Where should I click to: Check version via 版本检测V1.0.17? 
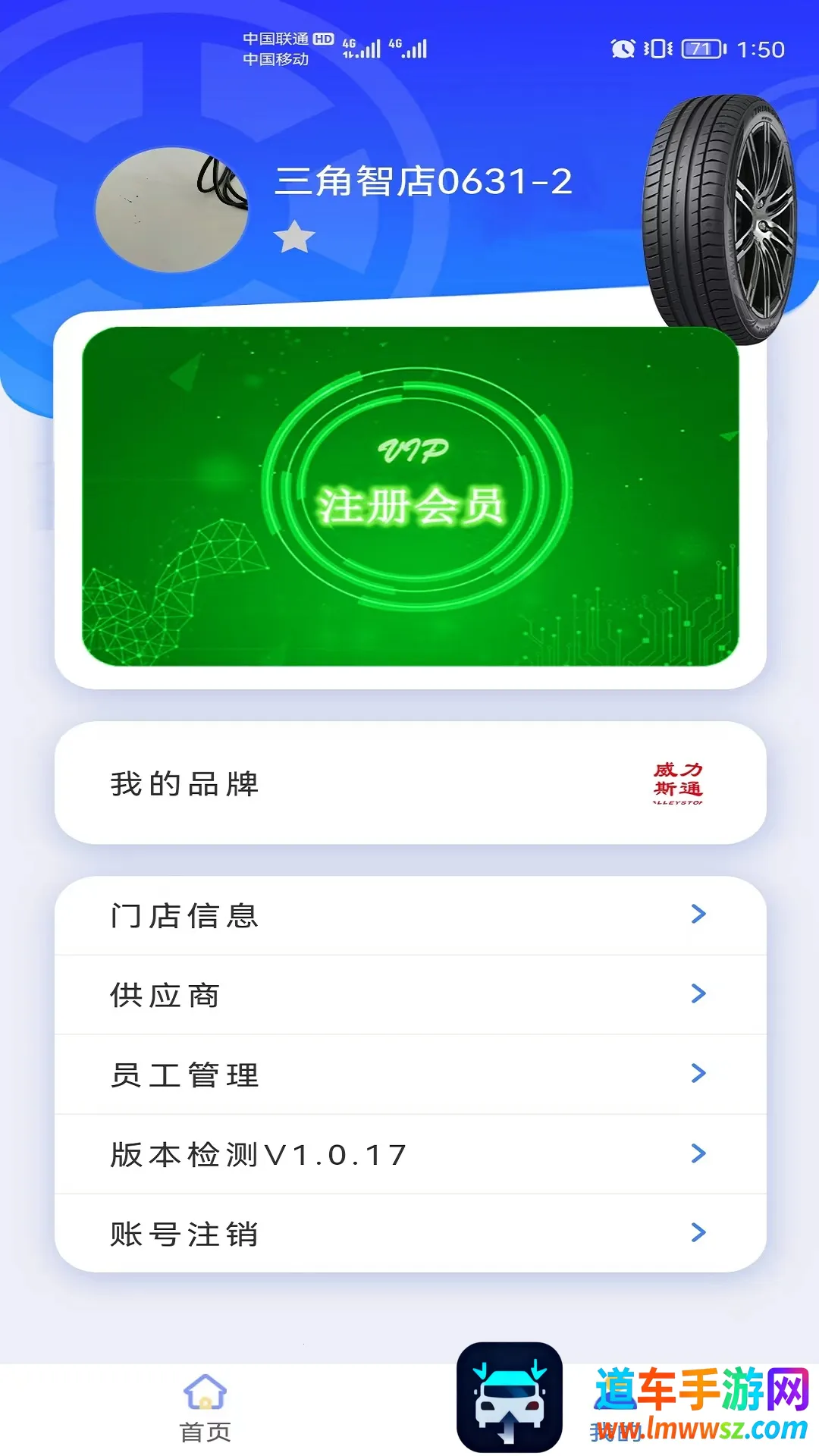point(410,1154)
